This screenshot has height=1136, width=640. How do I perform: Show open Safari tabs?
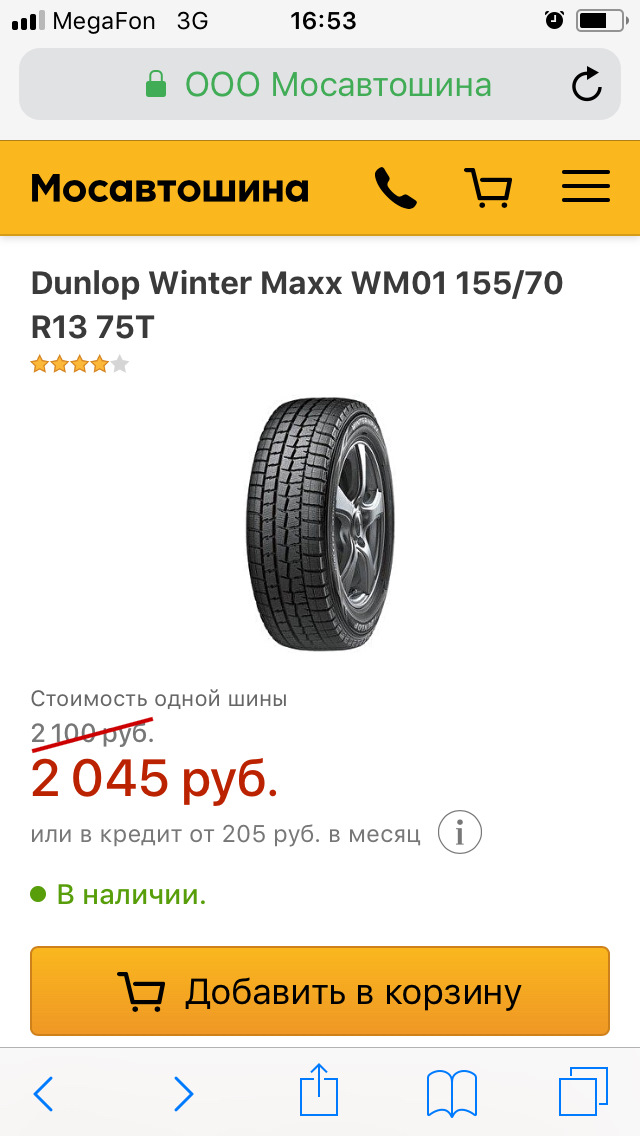pos(583,1092)
